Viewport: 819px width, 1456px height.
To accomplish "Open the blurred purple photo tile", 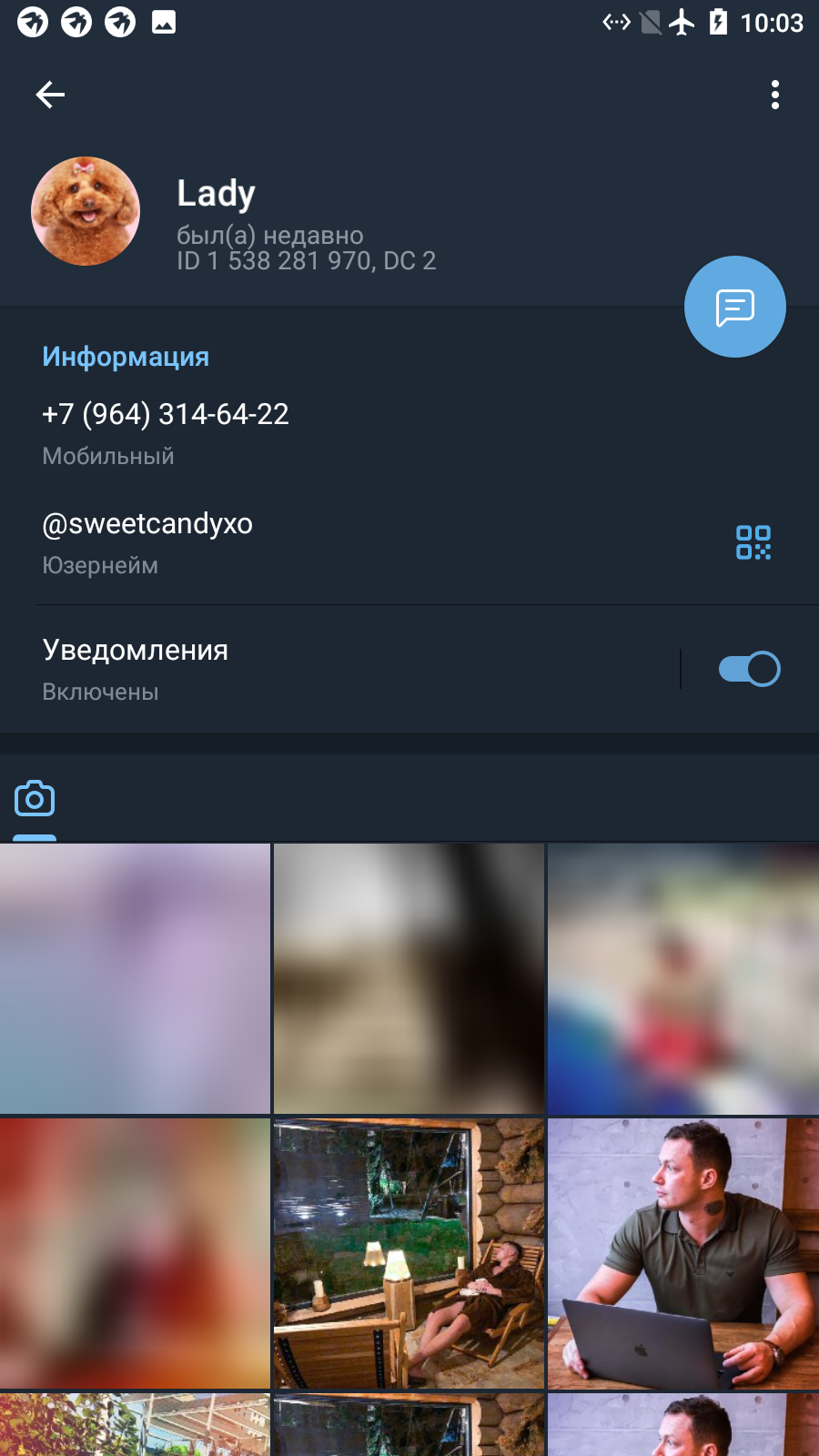I will coord(135,978).
